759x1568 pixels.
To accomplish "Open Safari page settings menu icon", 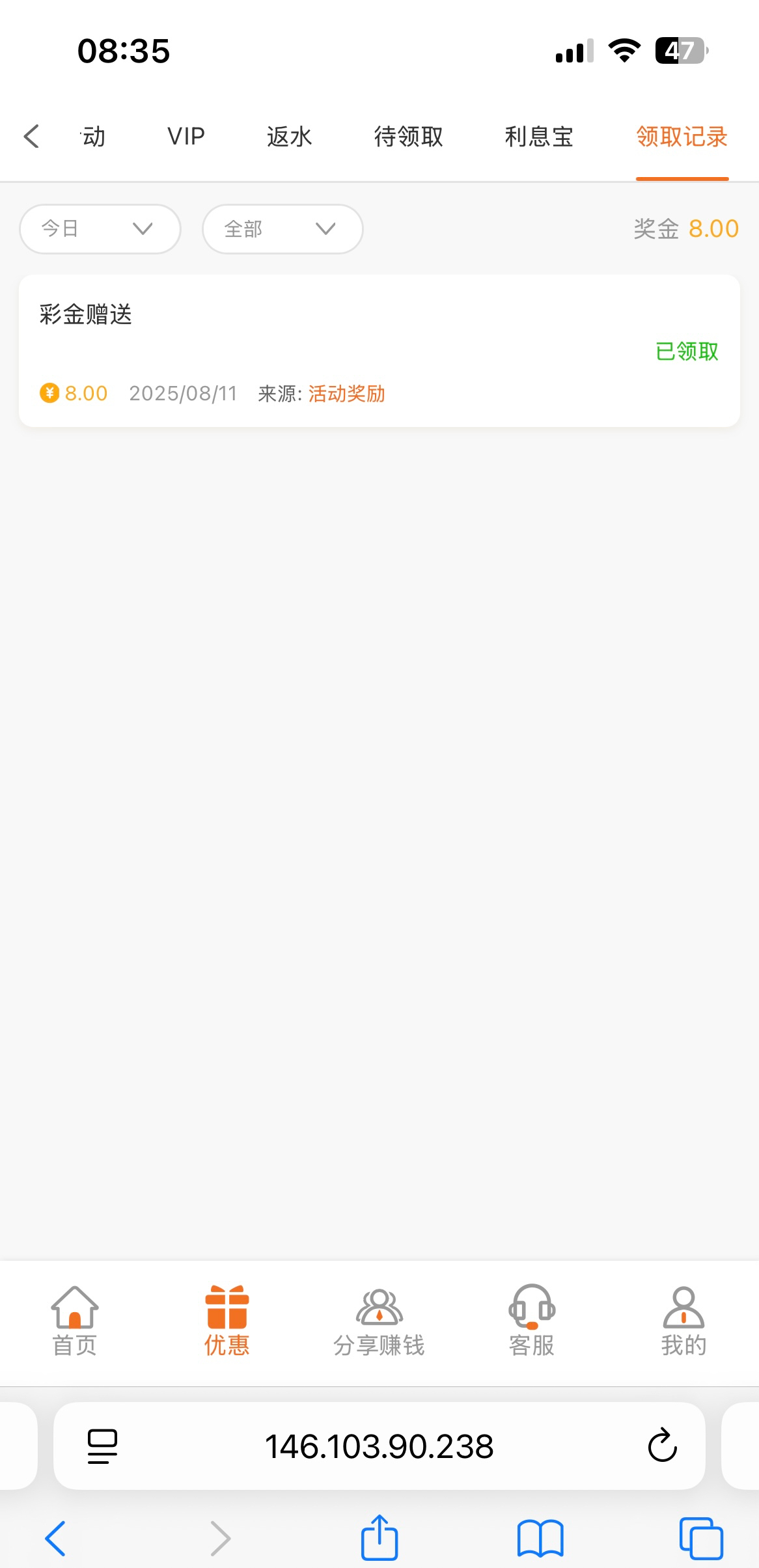I will (102, 1446).
